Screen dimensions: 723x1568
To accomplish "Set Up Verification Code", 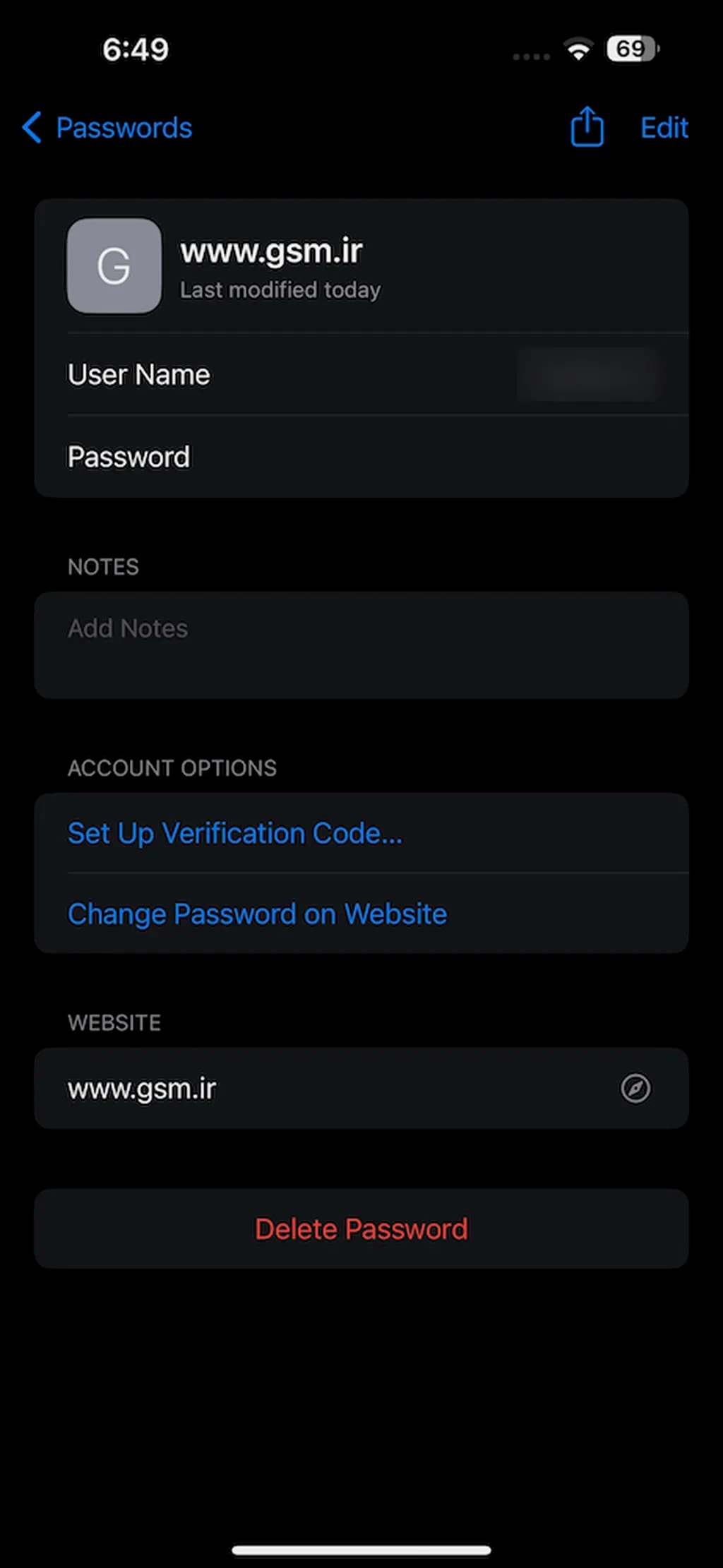I will 235,833.
